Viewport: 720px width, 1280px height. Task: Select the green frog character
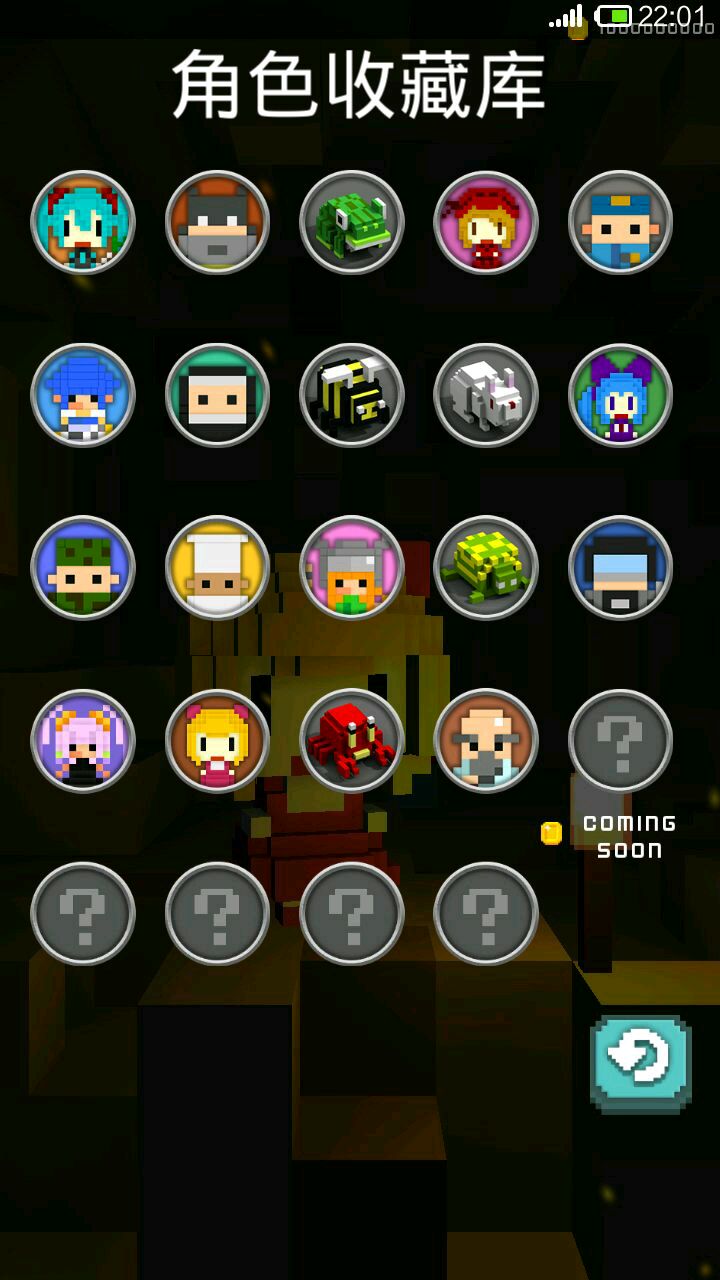[352, 222]
